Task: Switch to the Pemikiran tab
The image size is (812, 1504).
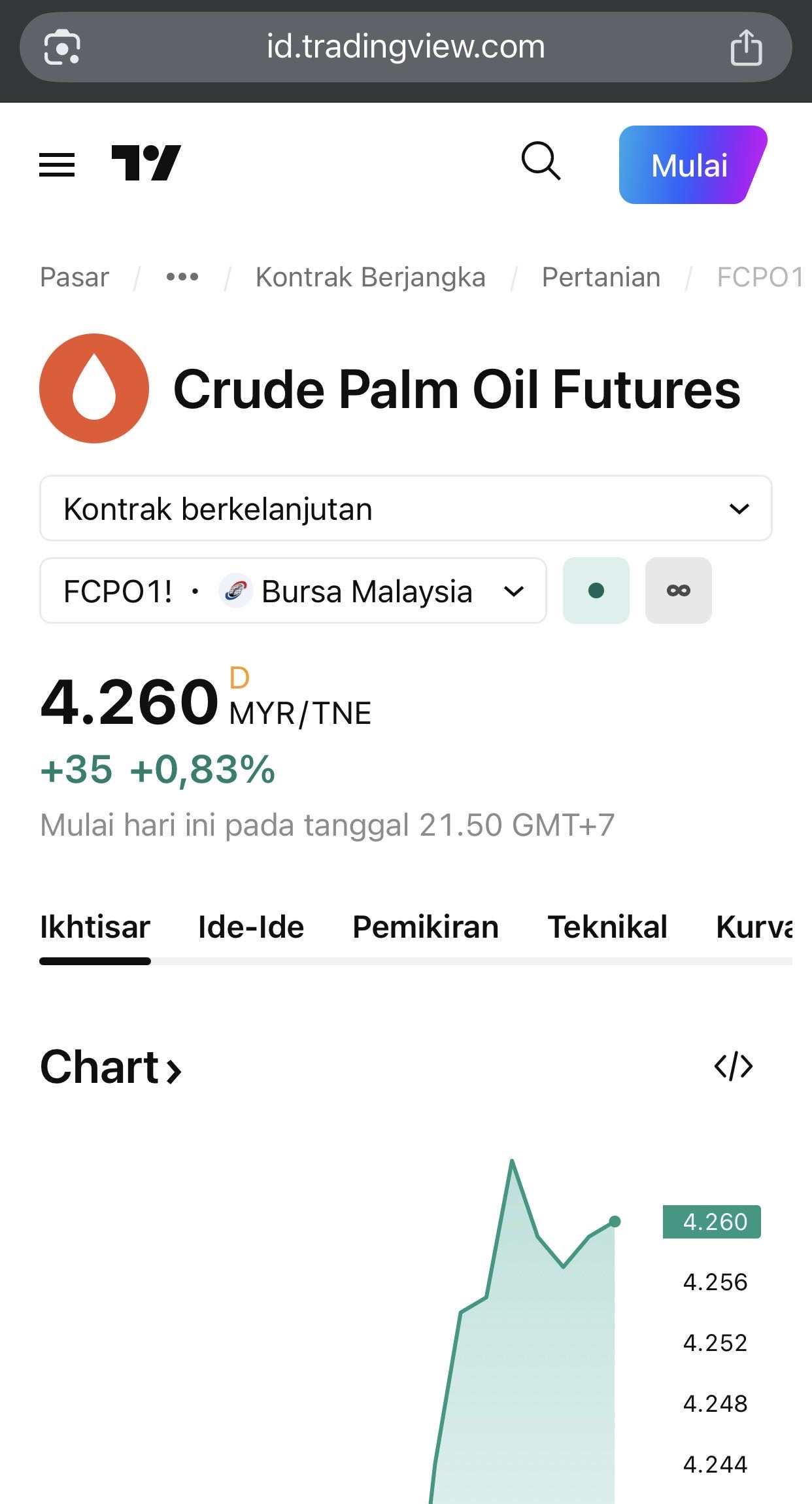Action: [x=426, y=927]
